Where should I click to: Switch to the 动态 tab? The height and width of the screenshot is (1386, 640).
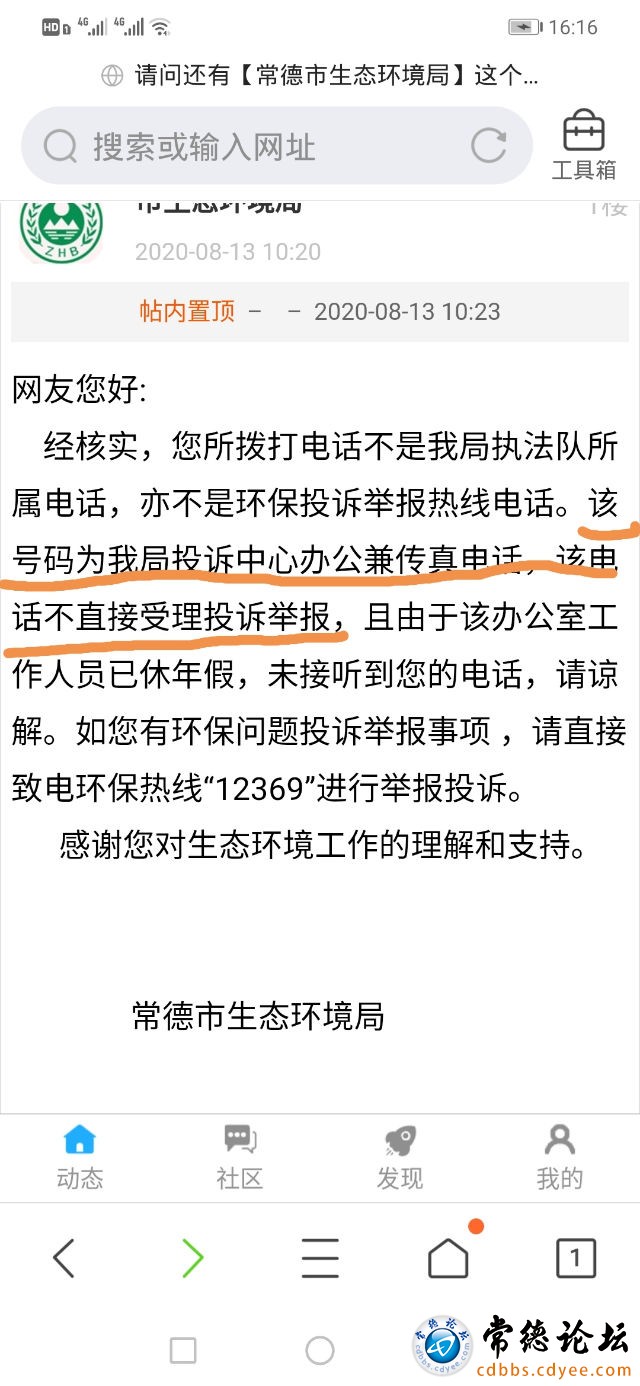80,1157
